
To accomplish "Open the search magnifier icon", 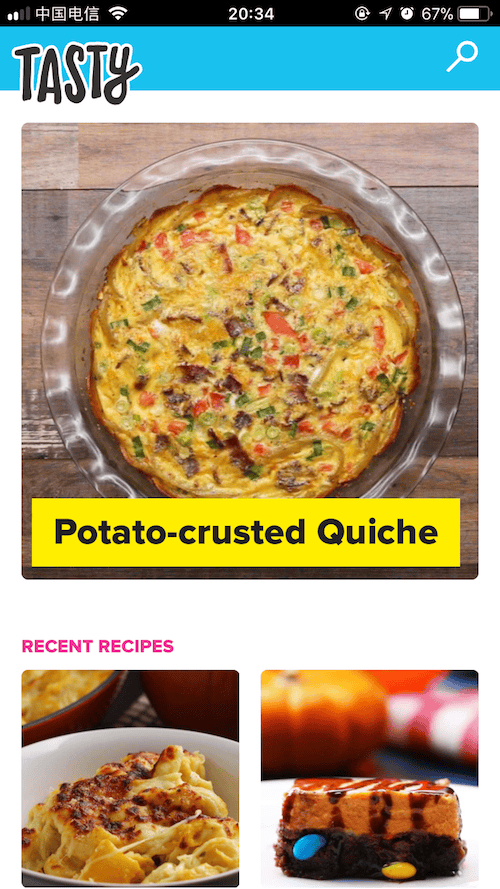I will point(462,57).
